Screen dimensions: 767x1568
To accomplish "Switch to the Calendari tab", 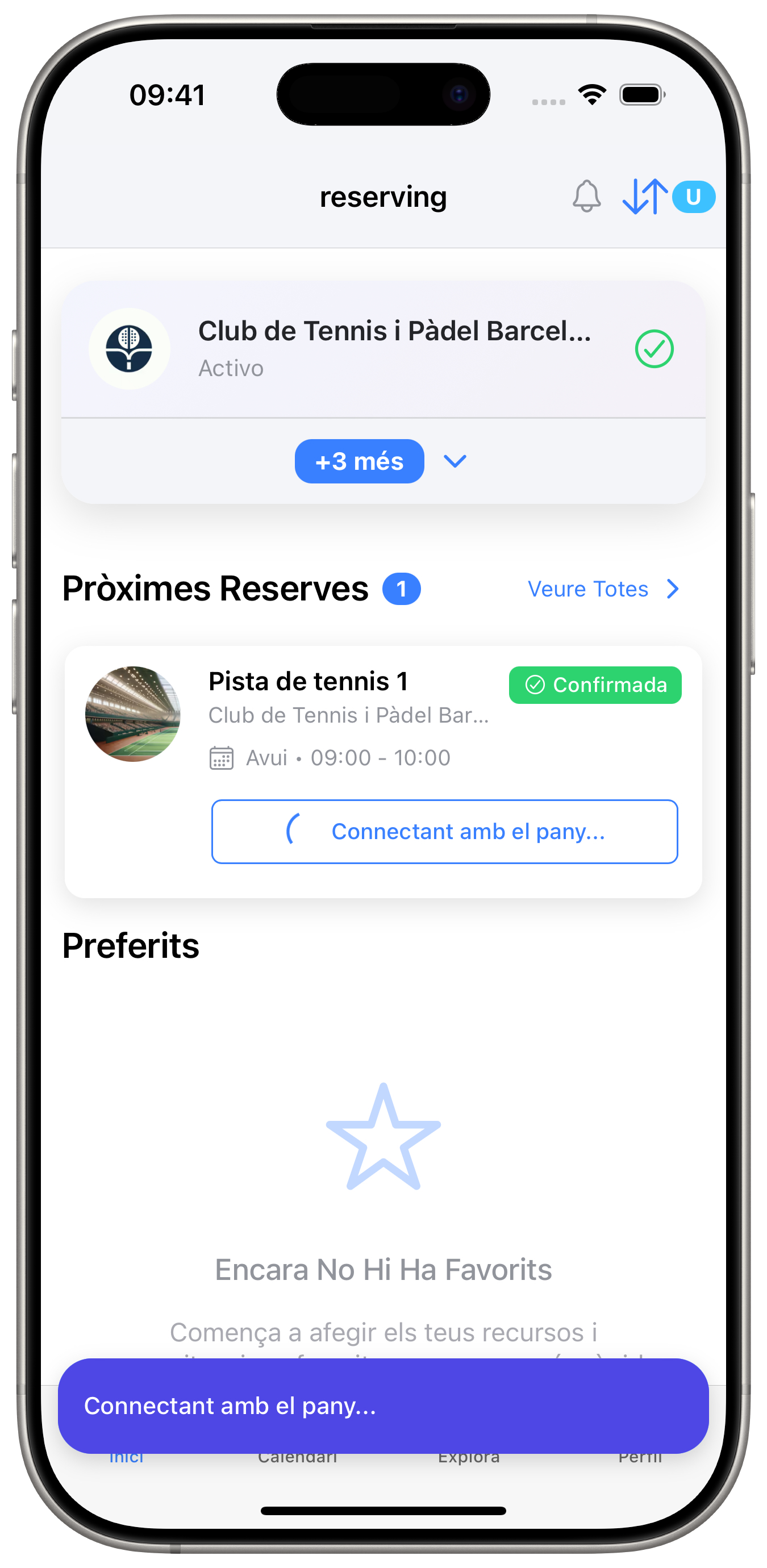I will click(297, 1456).
